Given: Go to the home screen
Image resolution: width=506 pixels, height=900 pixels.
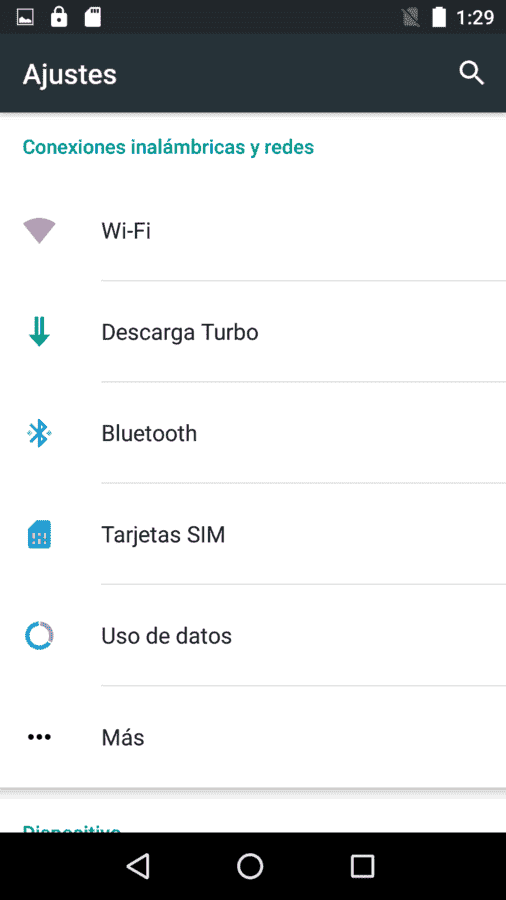Looking at the screenshot, I should 250,865.
